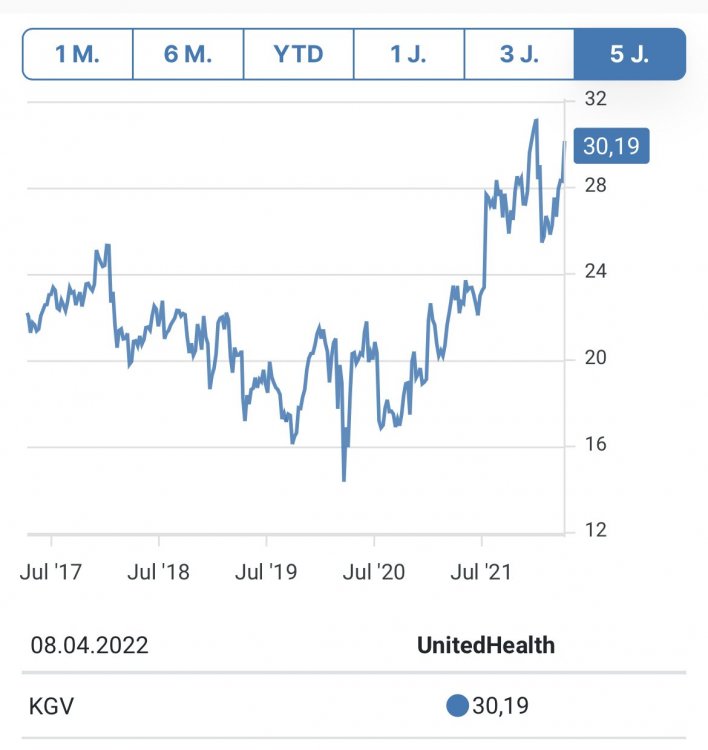Switch to the 1 J. range

point(408,54)
